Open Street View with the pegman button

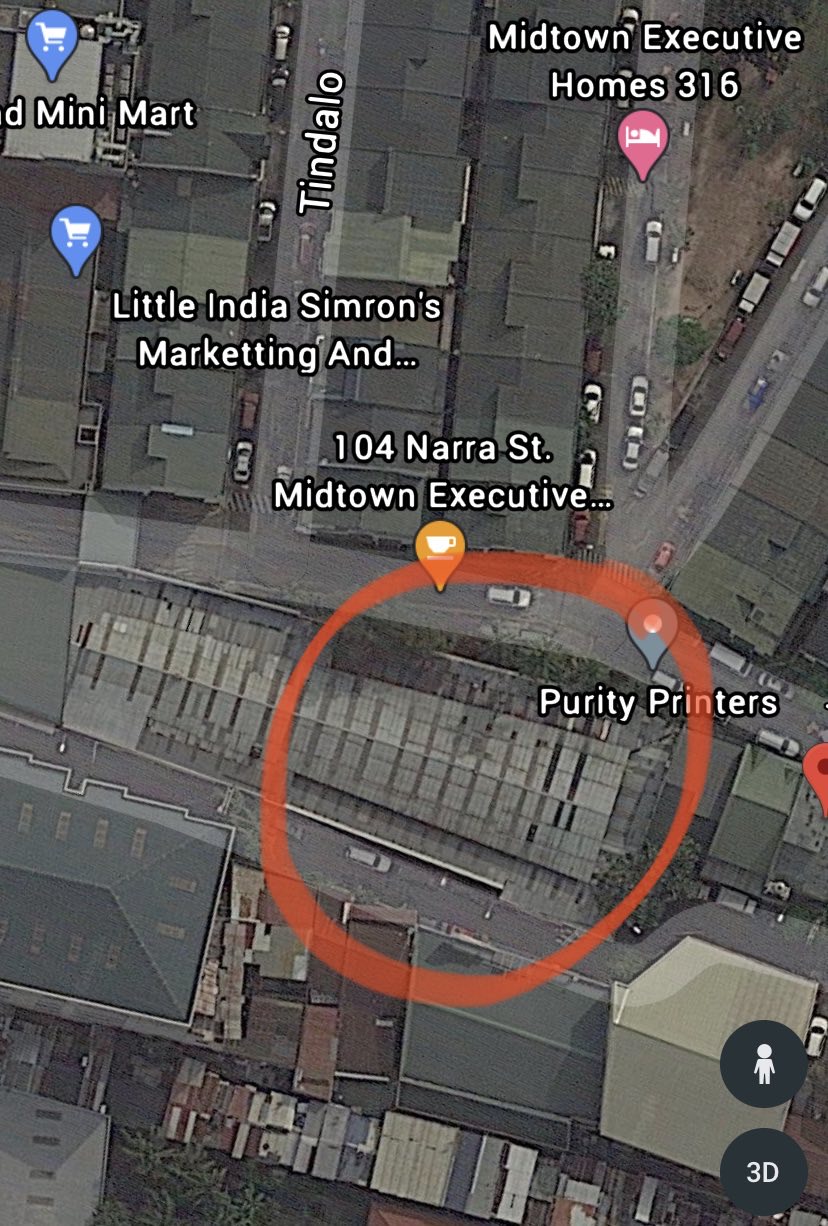pyautogui.click(x=763, y=1064)
